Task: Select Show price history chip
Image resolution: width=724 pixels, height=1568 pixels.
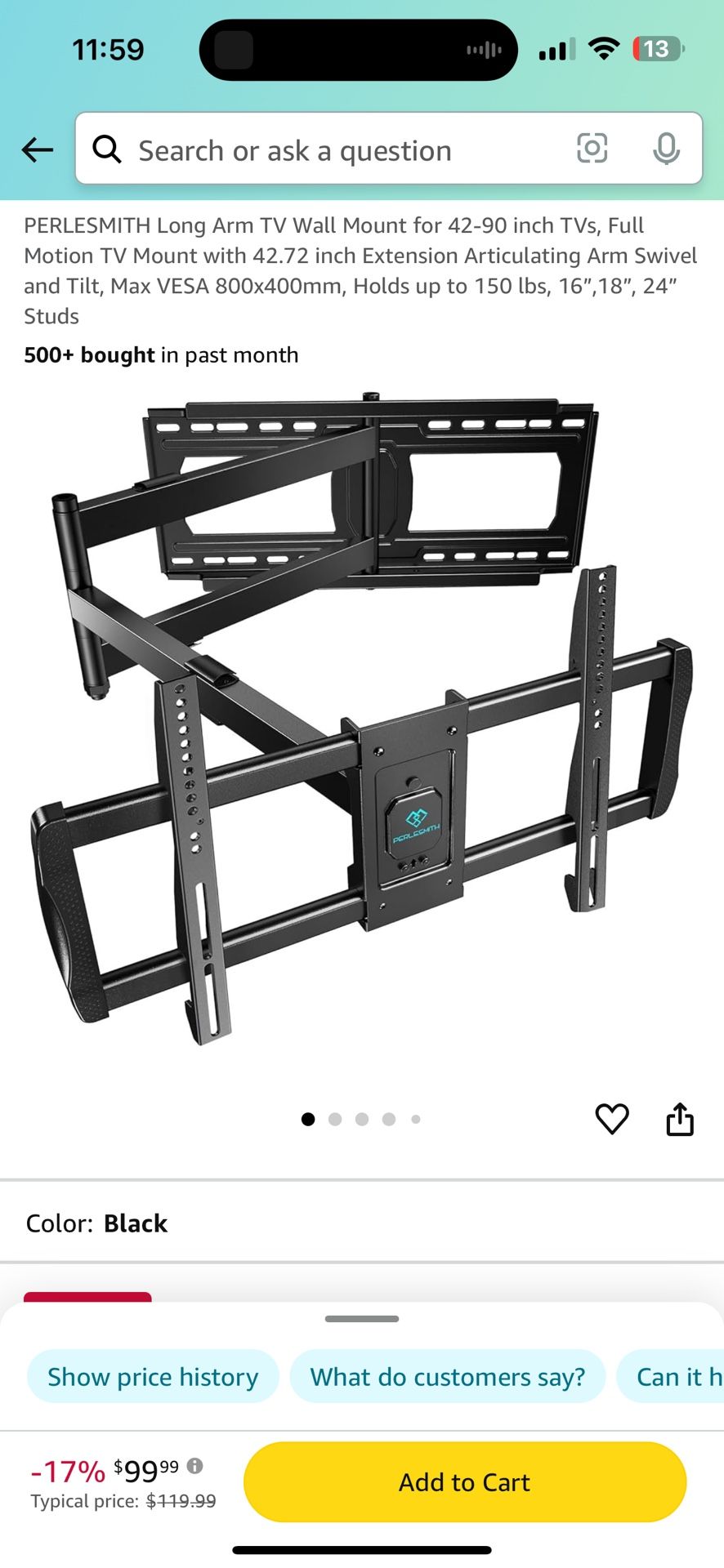Action: click(153, 1377)
